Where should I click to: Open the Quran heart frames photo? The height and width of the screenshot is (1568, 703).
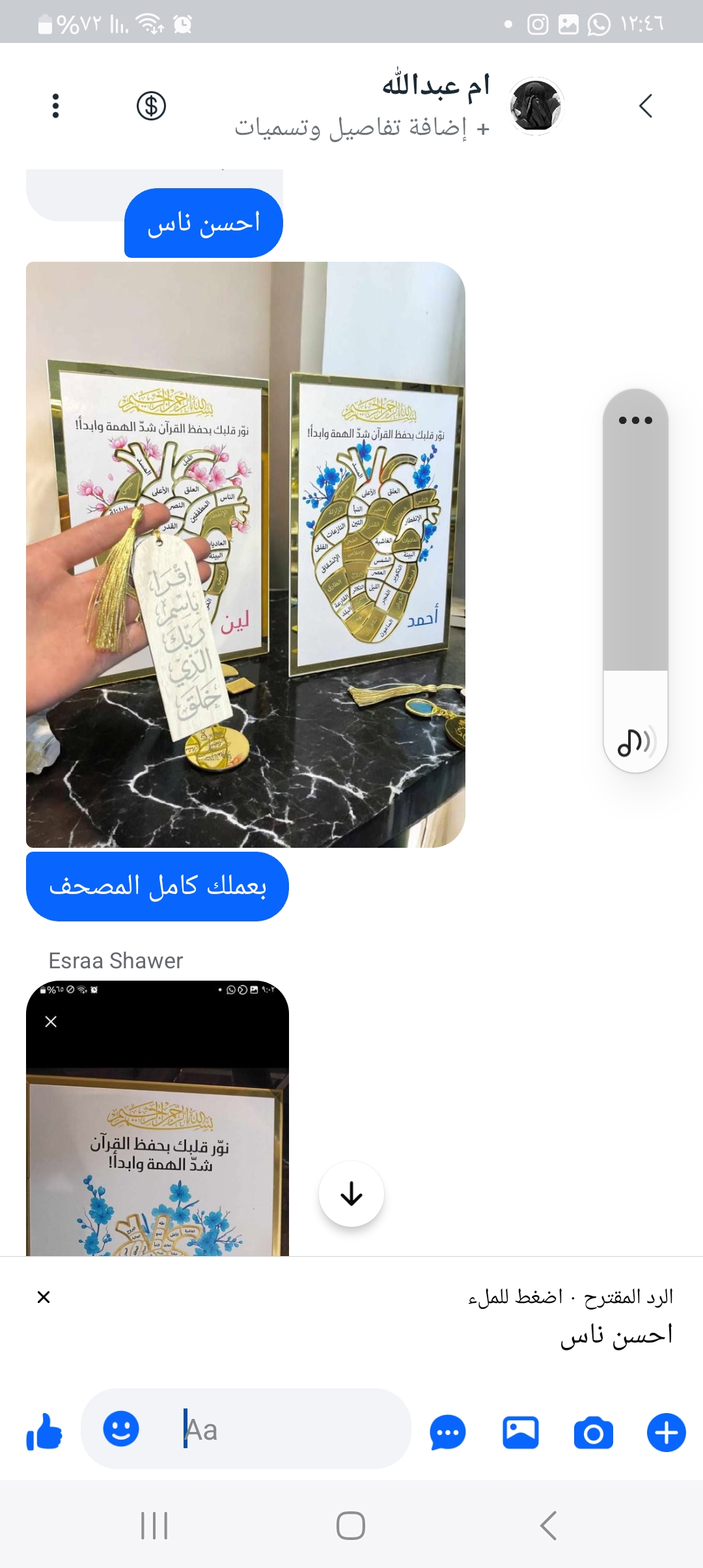245,554
